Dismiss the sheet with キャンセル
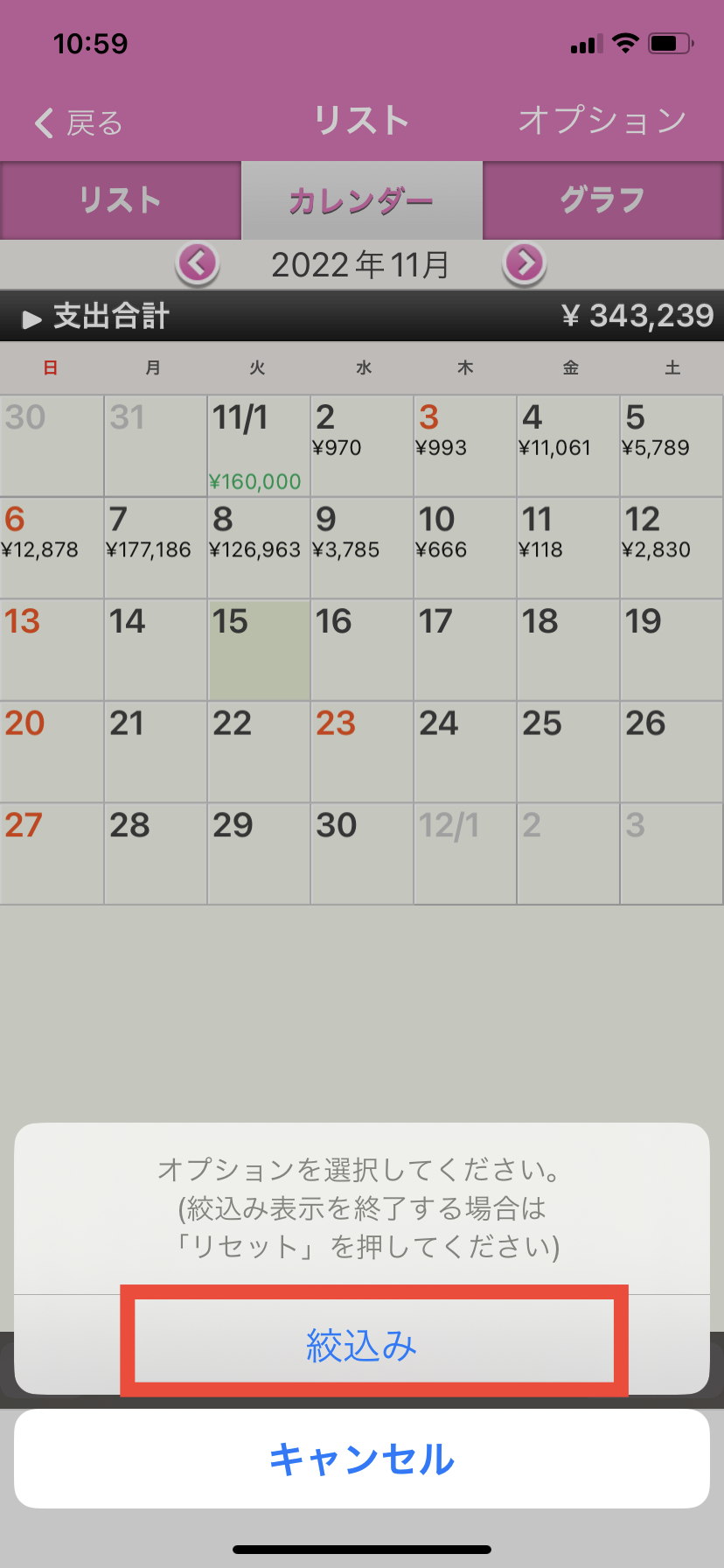The image size is (724, 1568). [362, 1459]
